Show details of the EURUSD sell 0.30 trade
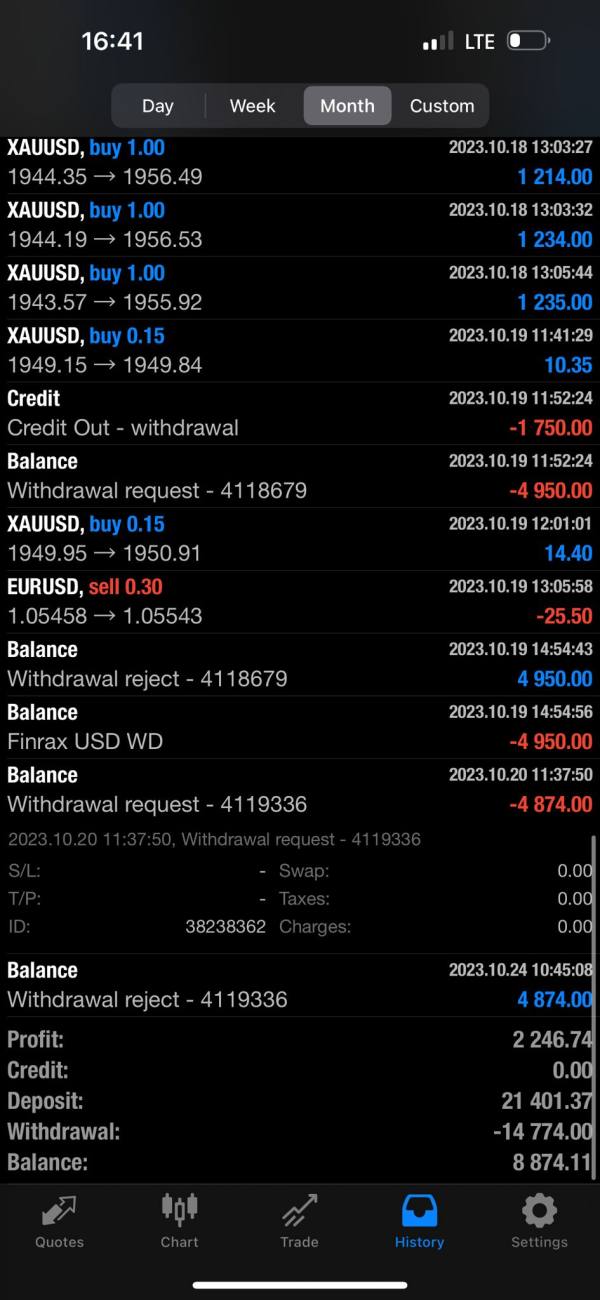600x1300 pixels. click(x=300, y=603)
